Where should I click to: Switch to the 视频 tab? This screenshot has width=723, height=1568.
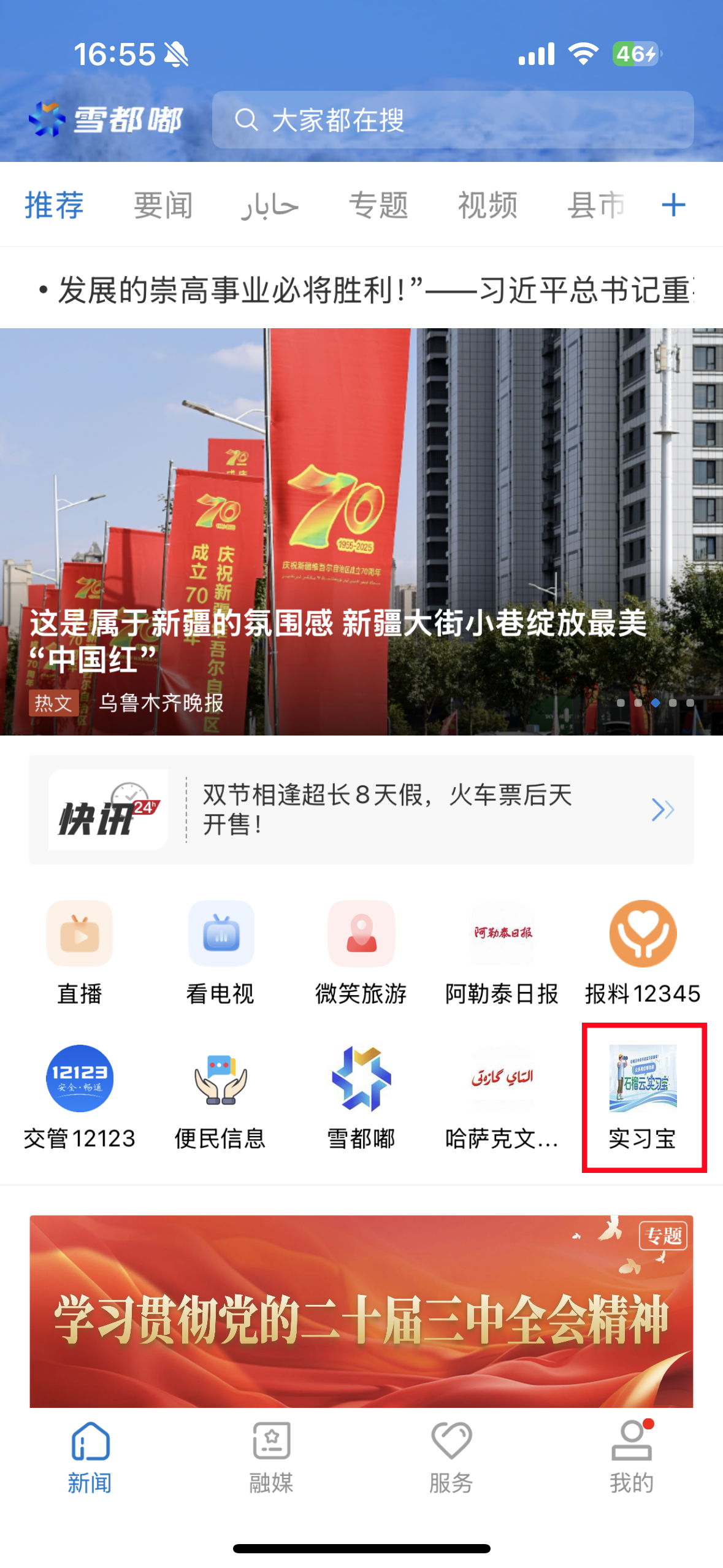pos(488,205)
